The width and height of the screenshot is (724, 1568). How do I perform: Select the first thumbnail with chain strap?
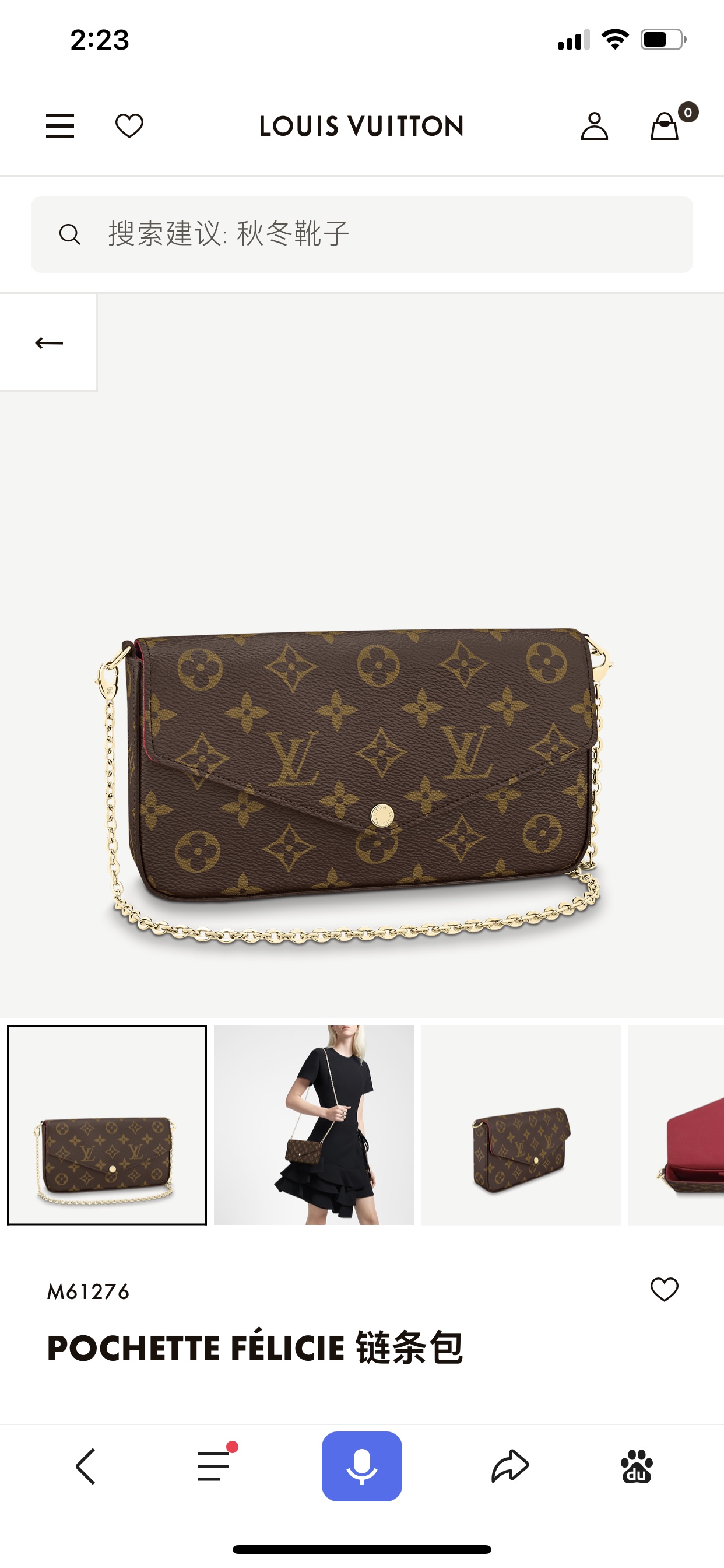(107, 1125)
